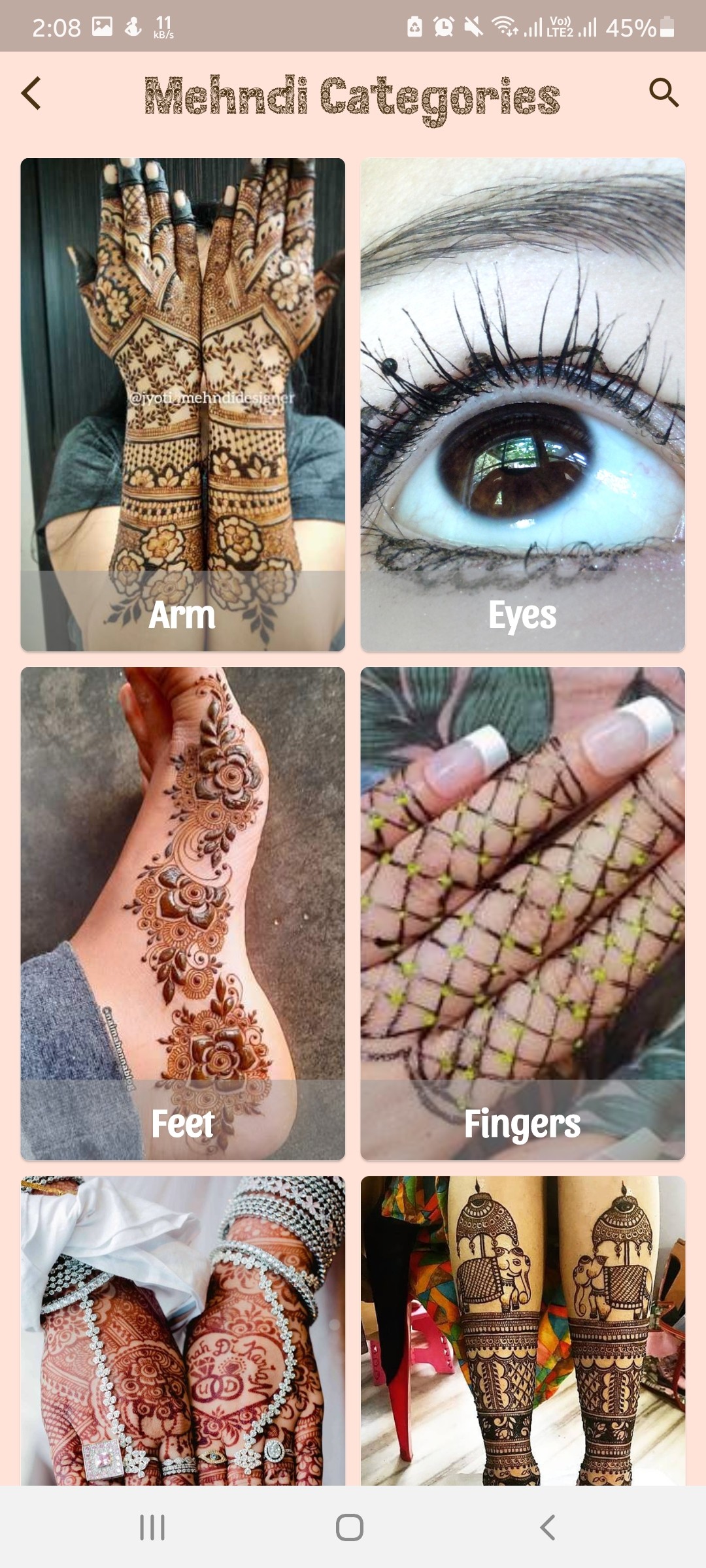Open the Arm mehndi category
Viewport: 706px width, 1568px height.
pos(182,404)
